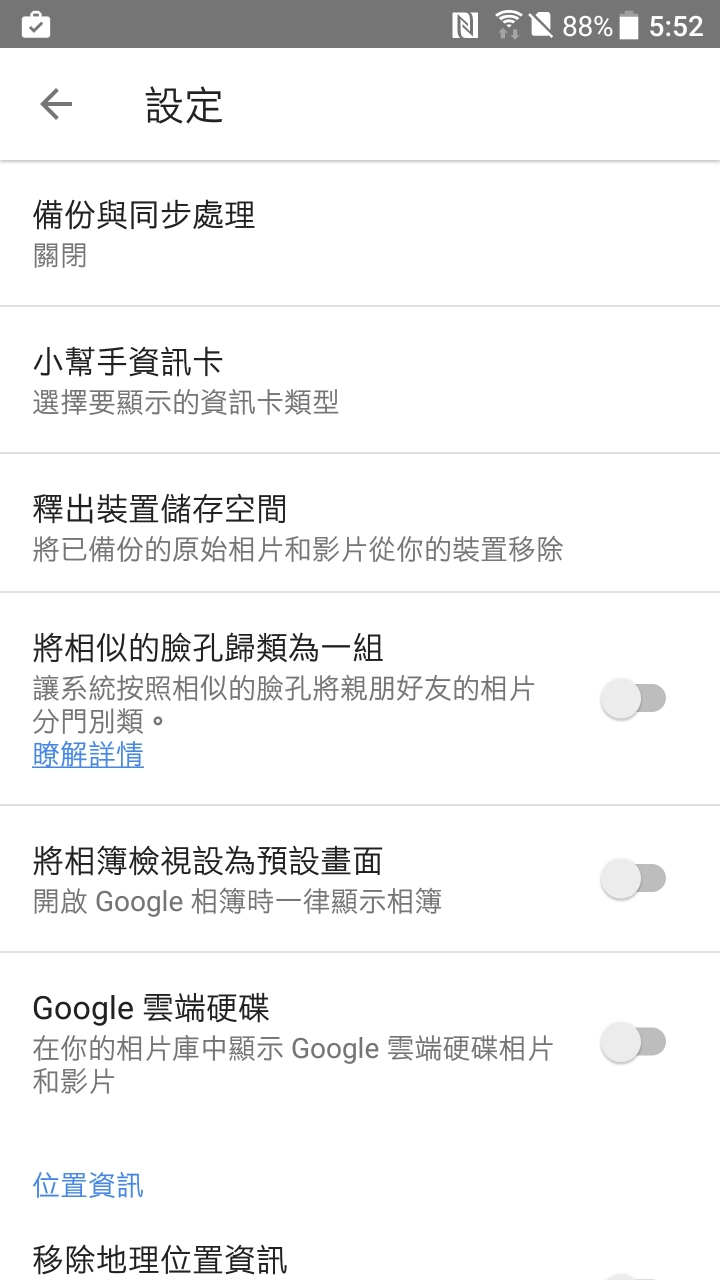Go back using the top-left arrow

coord(56,104)
